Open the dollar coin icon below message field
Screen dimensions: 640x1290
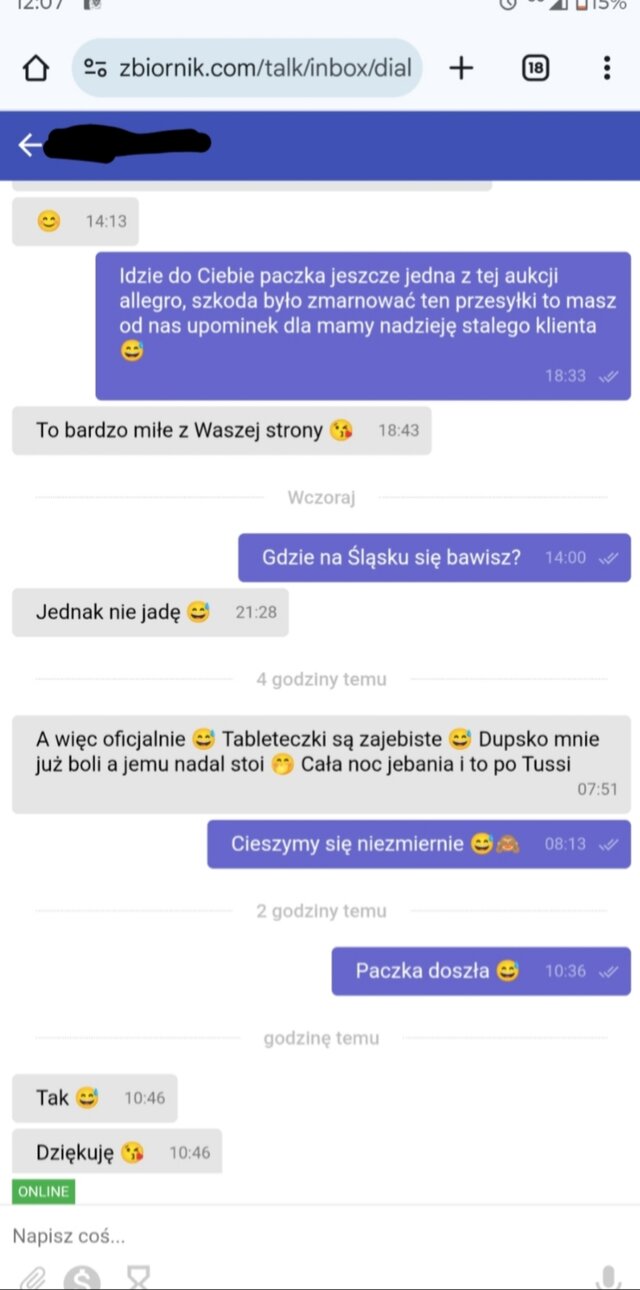[82, 1279]
